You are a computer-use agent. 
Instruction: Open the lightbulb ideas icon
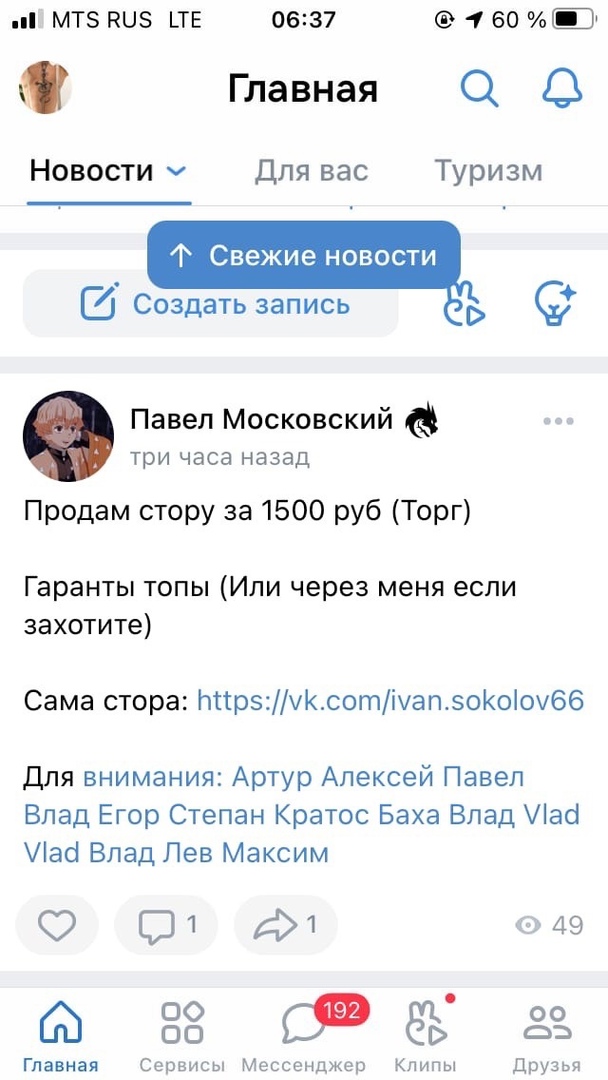tap(555, 303)
